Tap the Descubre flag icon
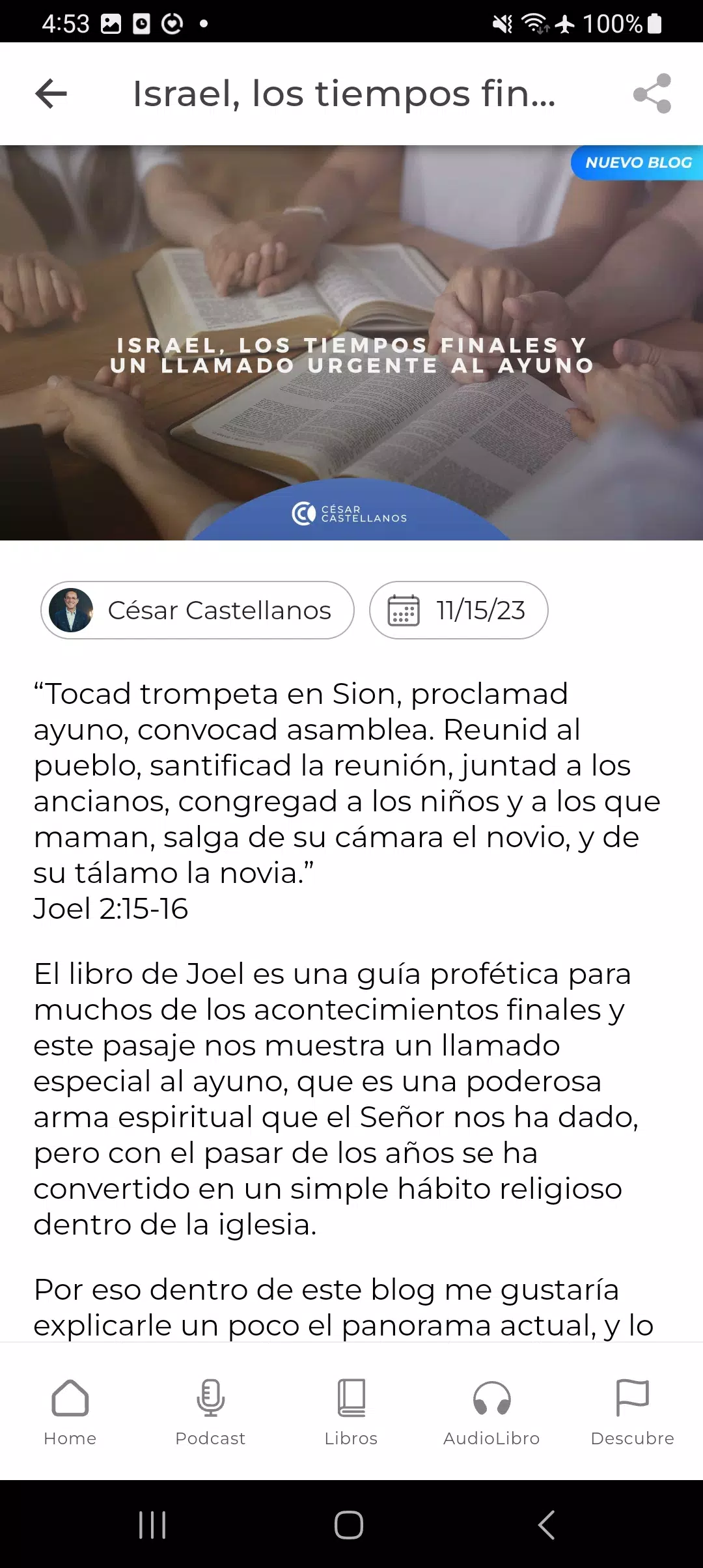 (632, 1397)
